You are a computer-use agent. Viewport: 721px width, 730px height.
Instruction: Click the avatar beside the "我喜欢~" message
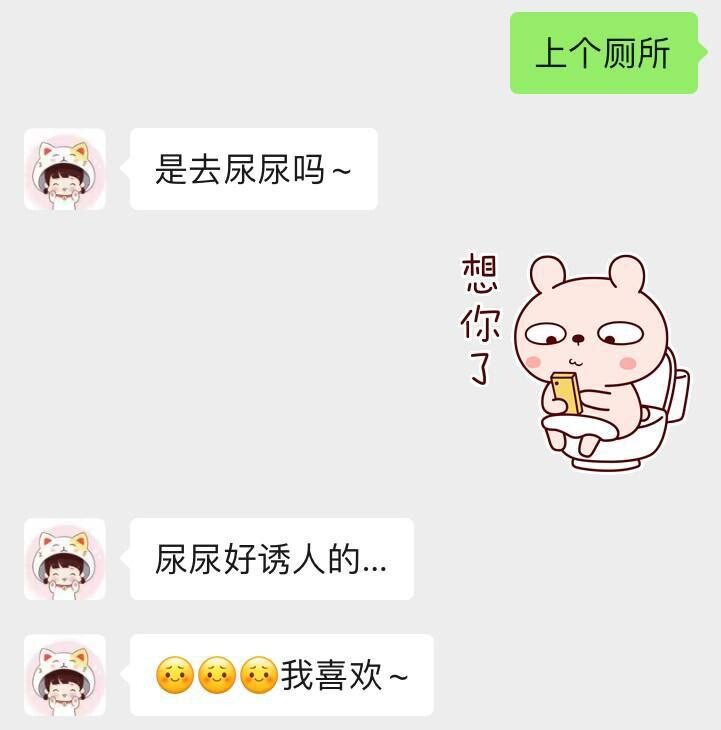click(x=64, y=676)
